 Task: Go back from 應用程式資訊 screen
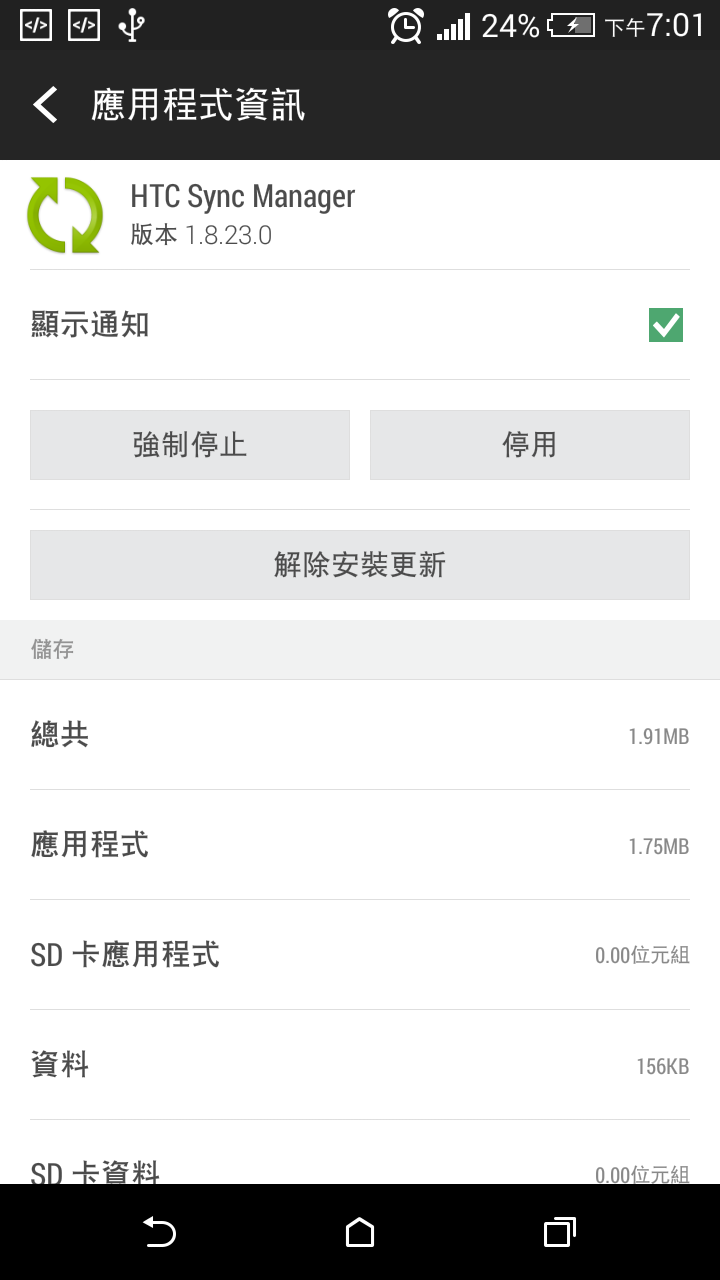45,105
